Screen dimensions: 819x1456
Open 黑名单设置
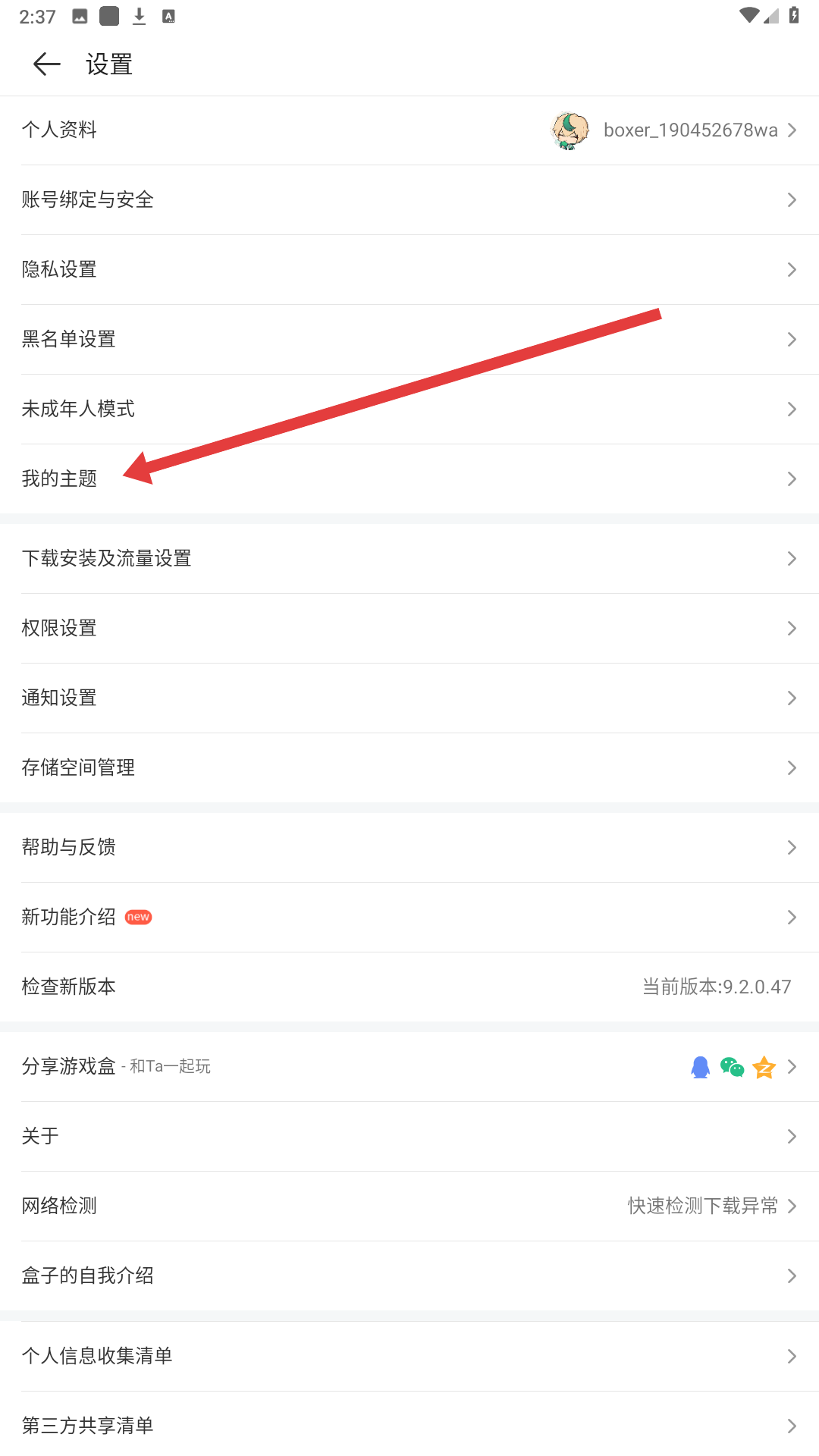point(409,340)
